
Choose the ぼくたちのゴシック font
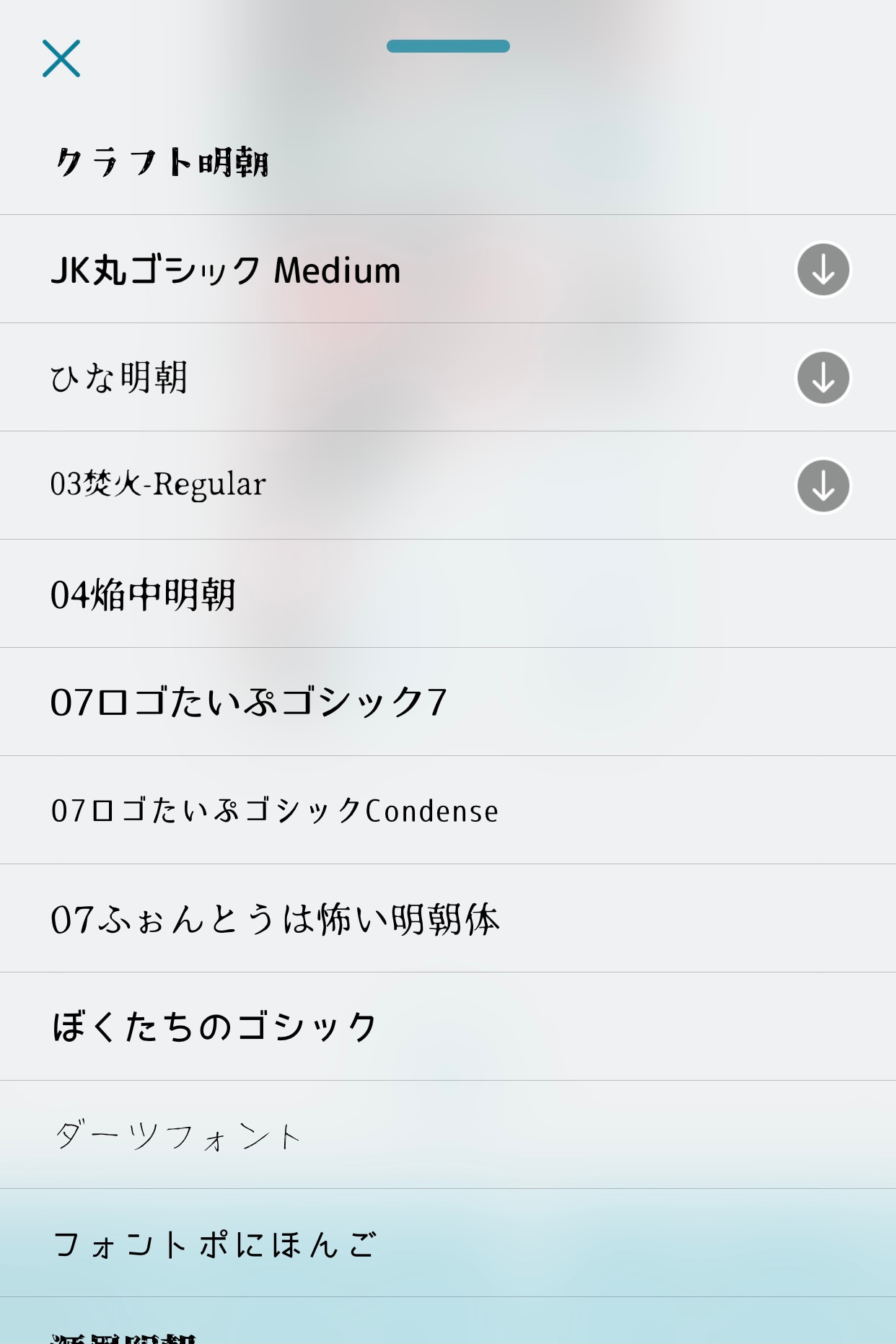[x=214, y=1027]
